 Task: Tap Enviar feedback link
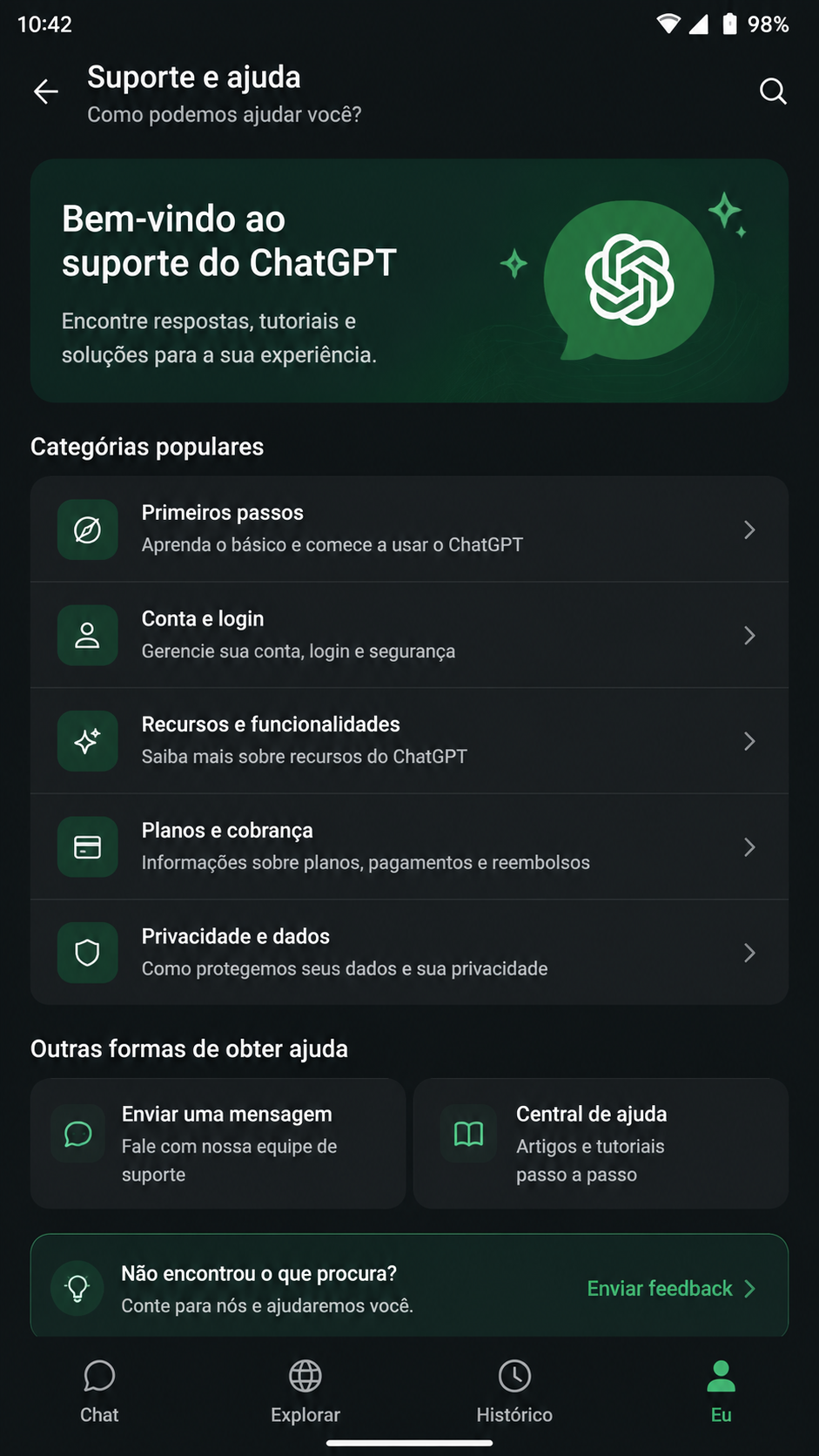click(x=671, y=1289)
